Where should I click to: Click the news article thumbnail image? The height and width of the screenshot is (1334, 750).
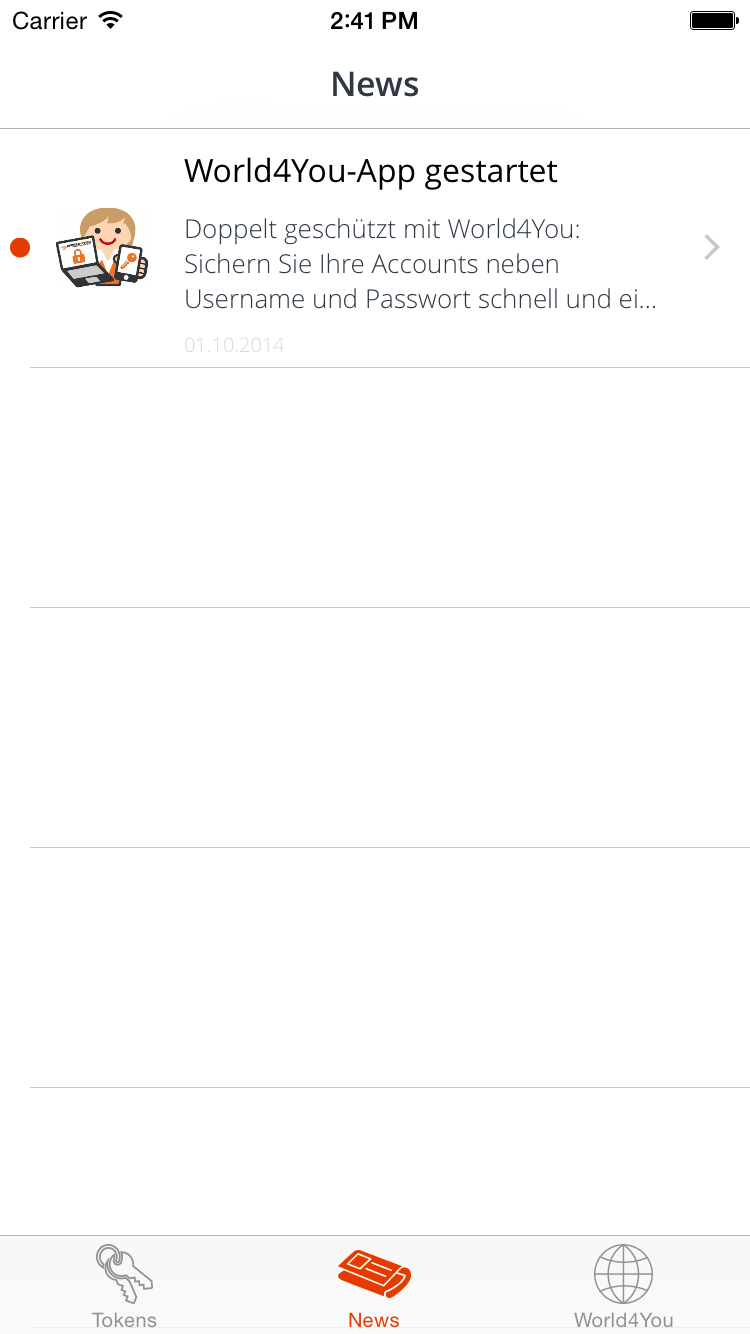click(x=103, y=247)
